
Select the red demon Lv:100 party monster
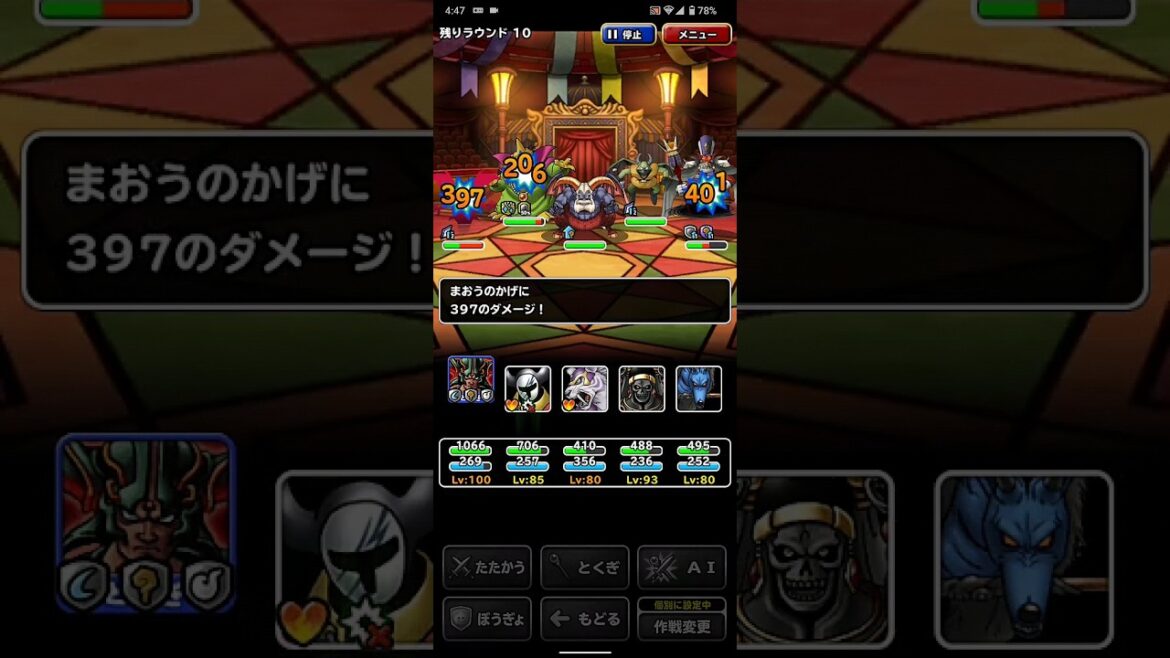coord(471,380)
